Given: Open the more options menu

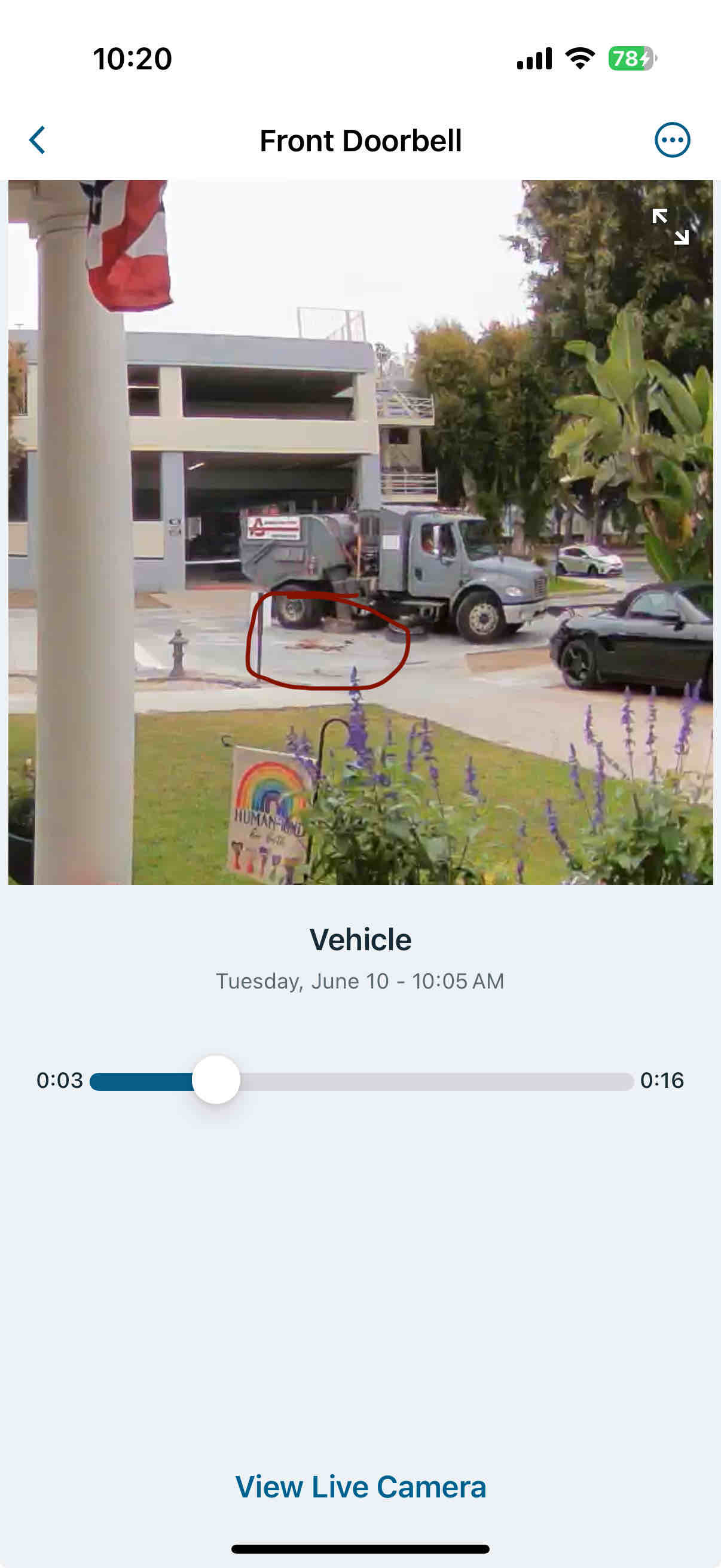Looking at the screenshot, I should coord(672,141).
